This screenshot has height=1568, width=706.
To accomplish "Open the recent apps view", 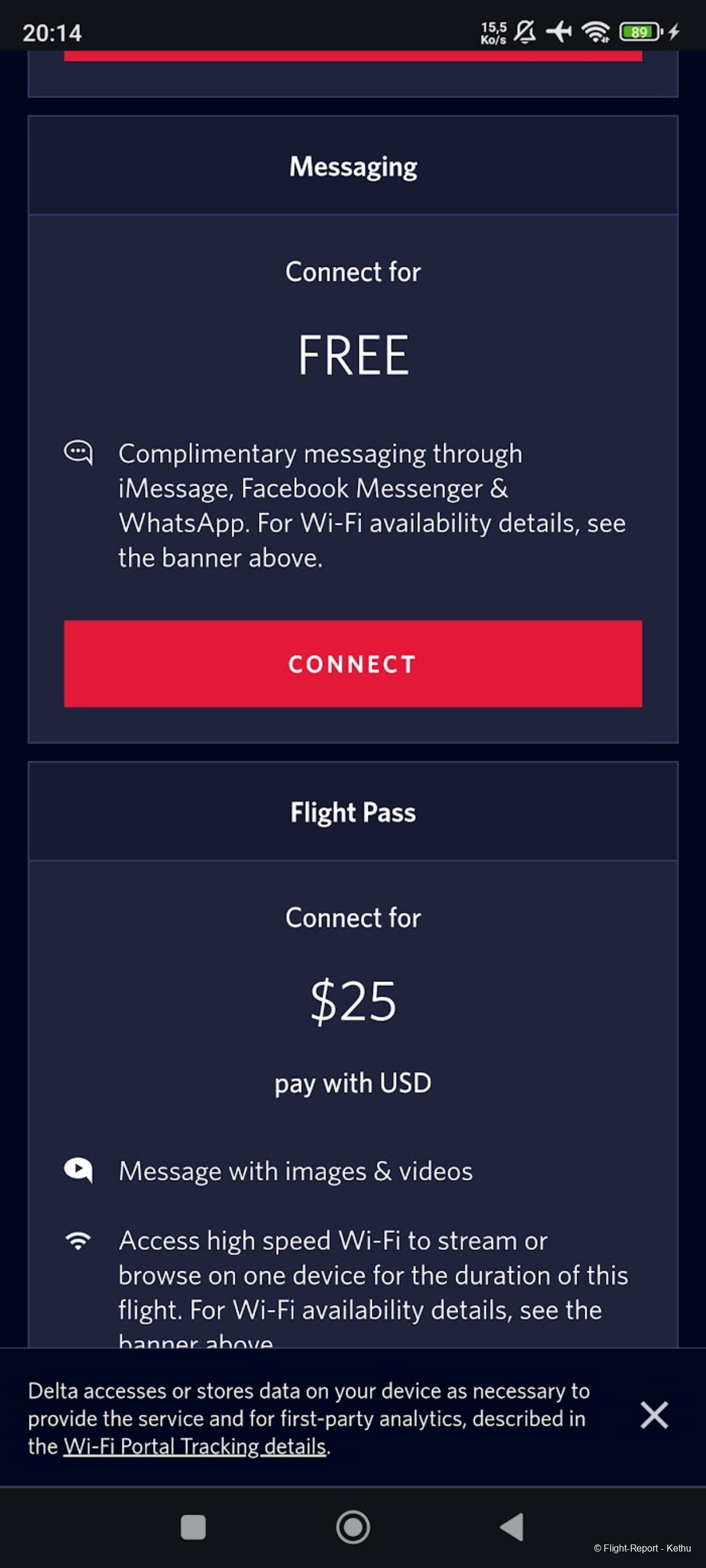I will coord(193,1527).
